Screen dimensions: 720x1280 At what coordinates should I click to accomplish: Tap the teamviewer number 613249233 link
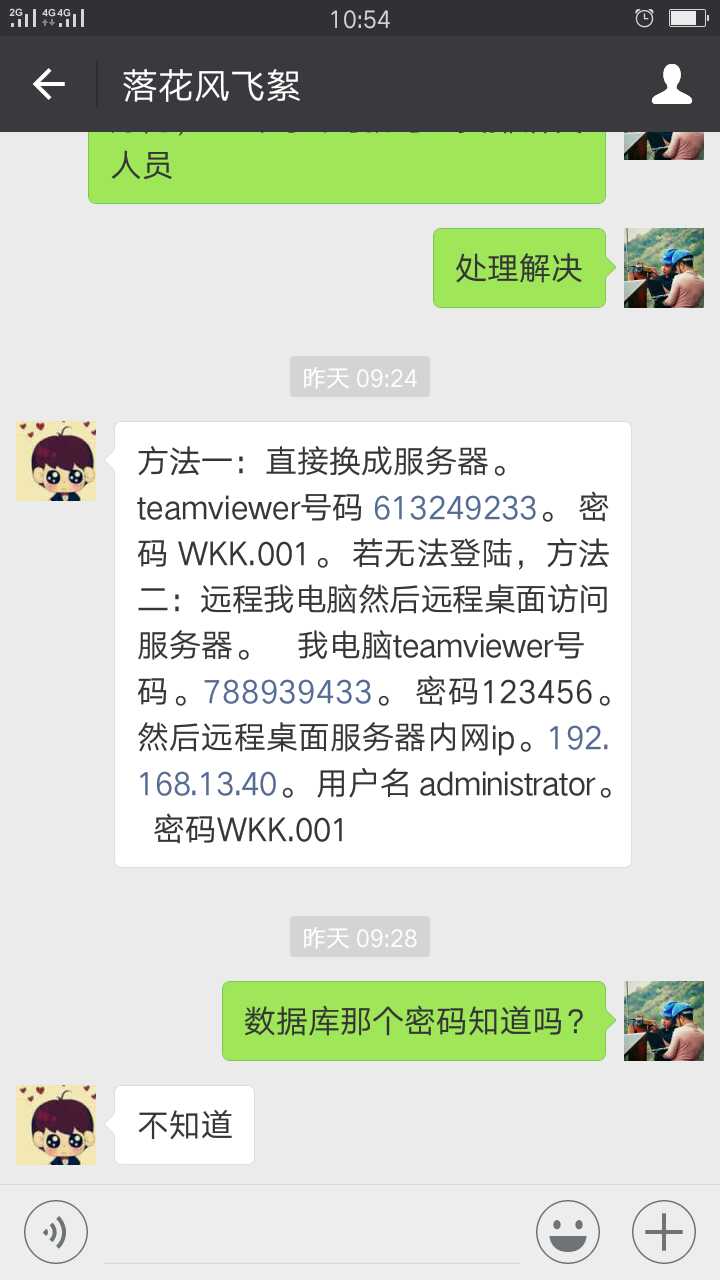(455, 508)
